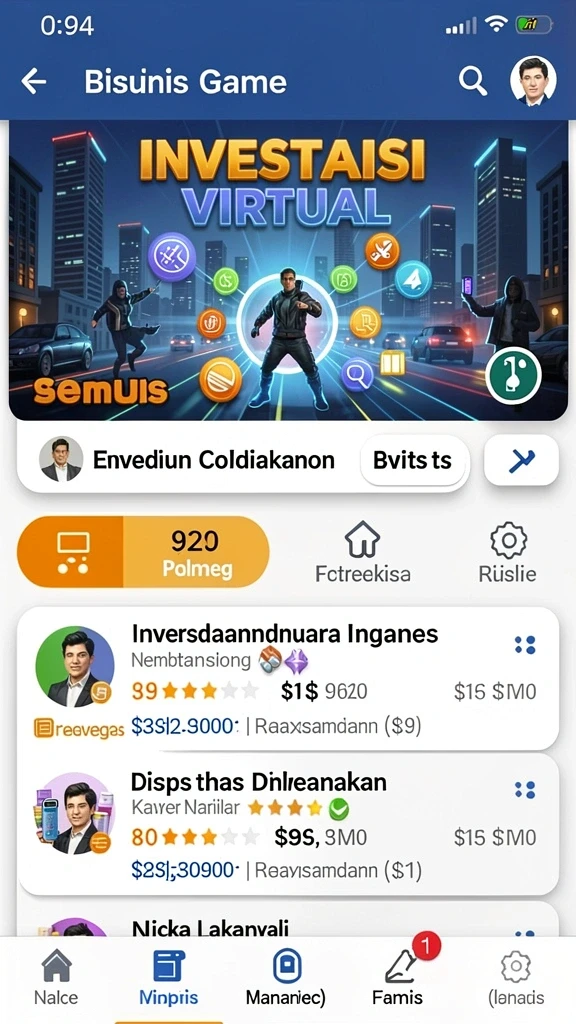Viewport: 576px width, 1024px height.
Task: Select the orange 920 Polmeg chip
Action: pos(143,552)
